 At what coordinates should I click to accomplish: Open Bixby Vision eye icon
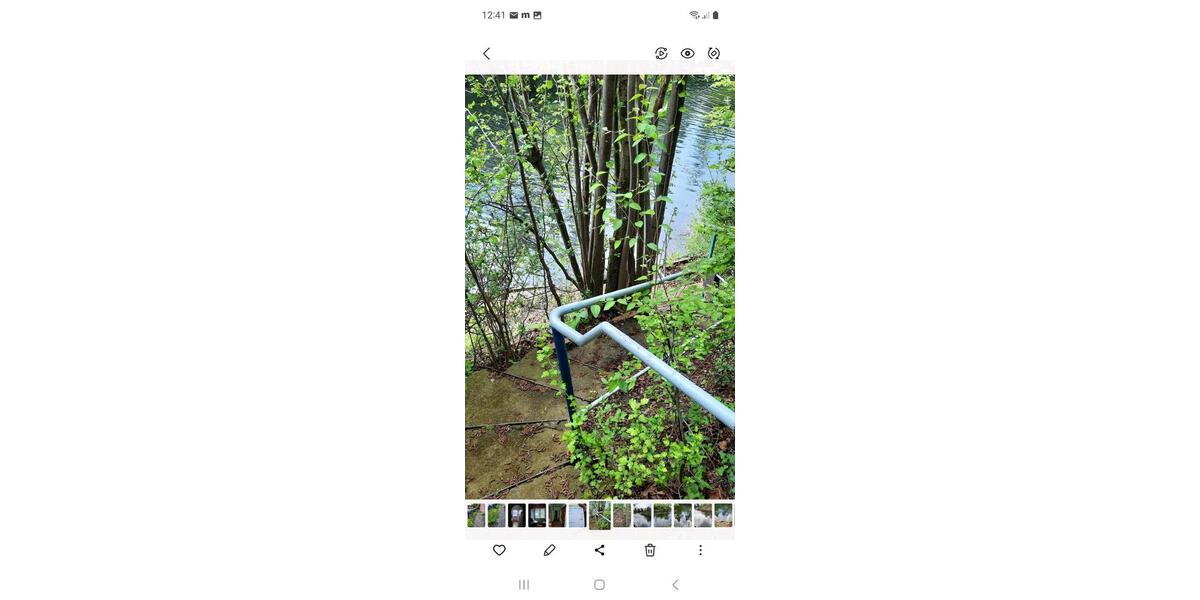click(688, 54)
